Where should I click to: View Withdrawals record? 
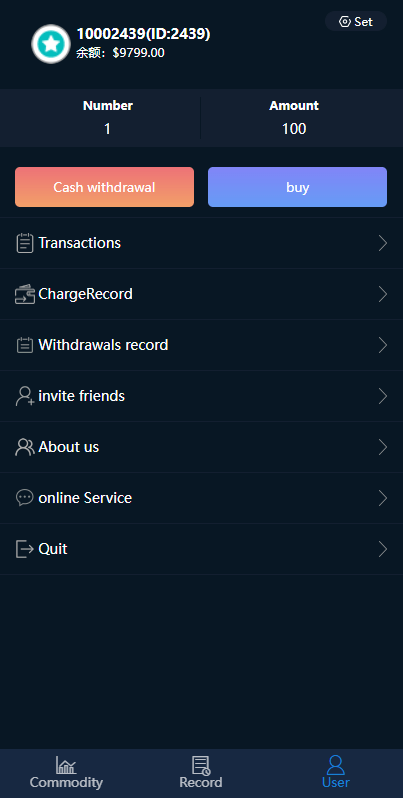(202, 345)
